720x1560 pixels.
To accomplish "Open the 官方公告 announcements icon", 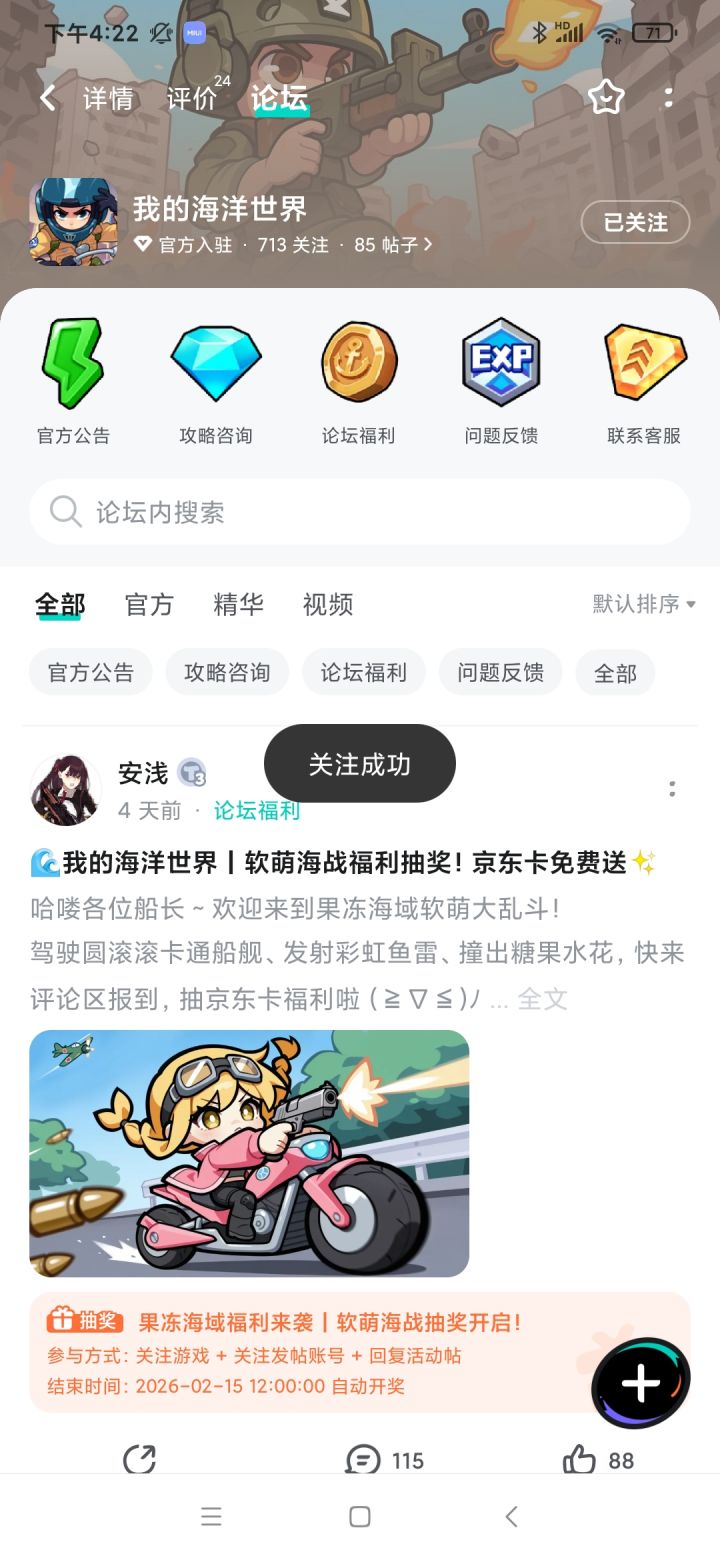I will [x=72, y=375].
